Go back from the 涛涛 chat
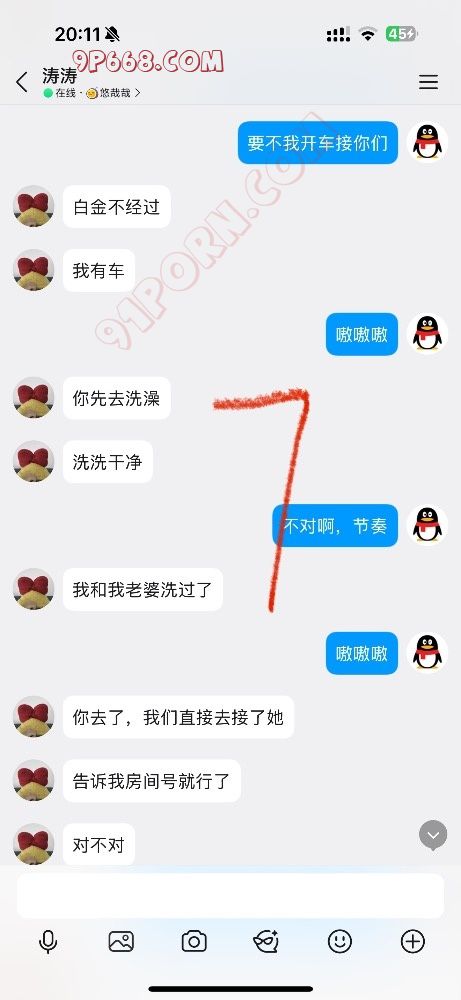 pos(22,82)
